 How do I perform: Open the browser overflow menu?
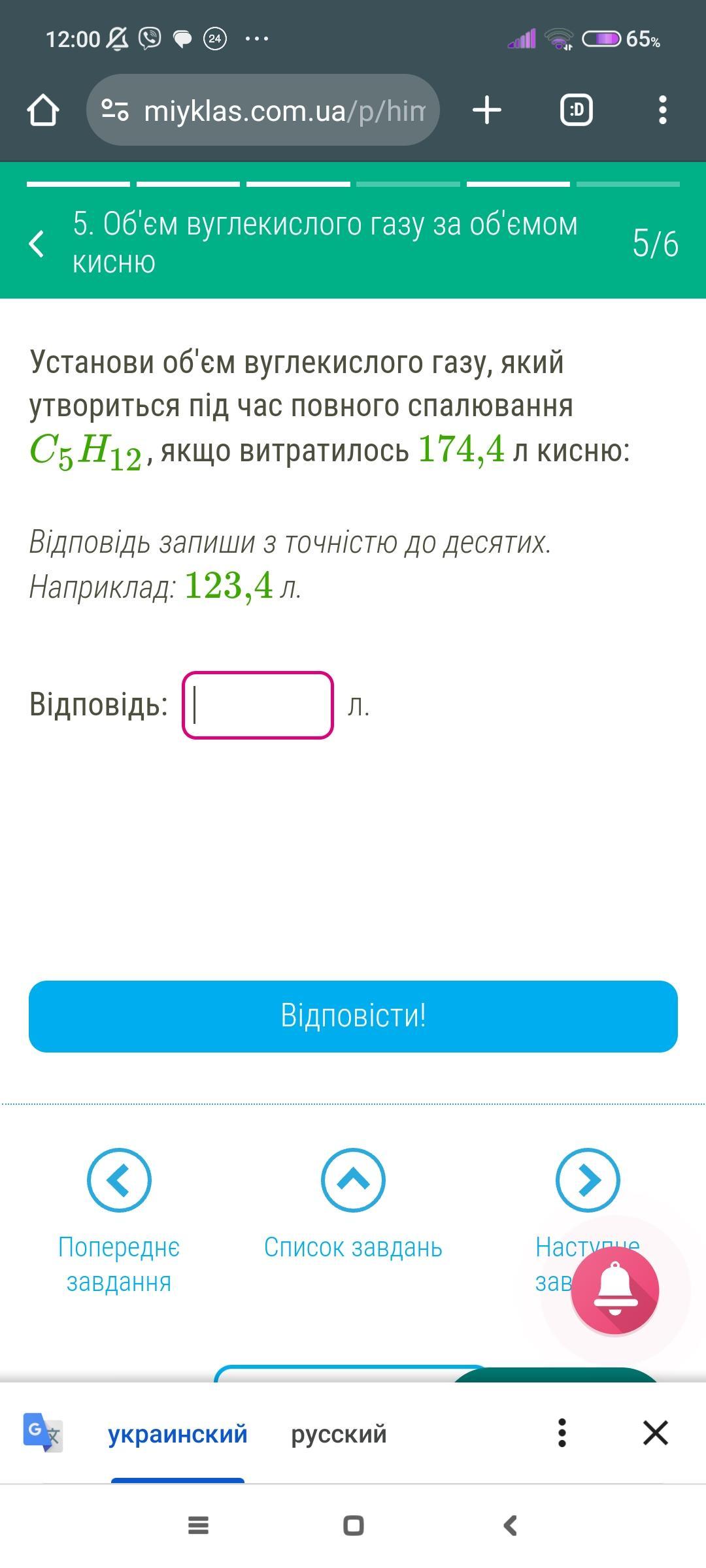(x=663, y=110)
